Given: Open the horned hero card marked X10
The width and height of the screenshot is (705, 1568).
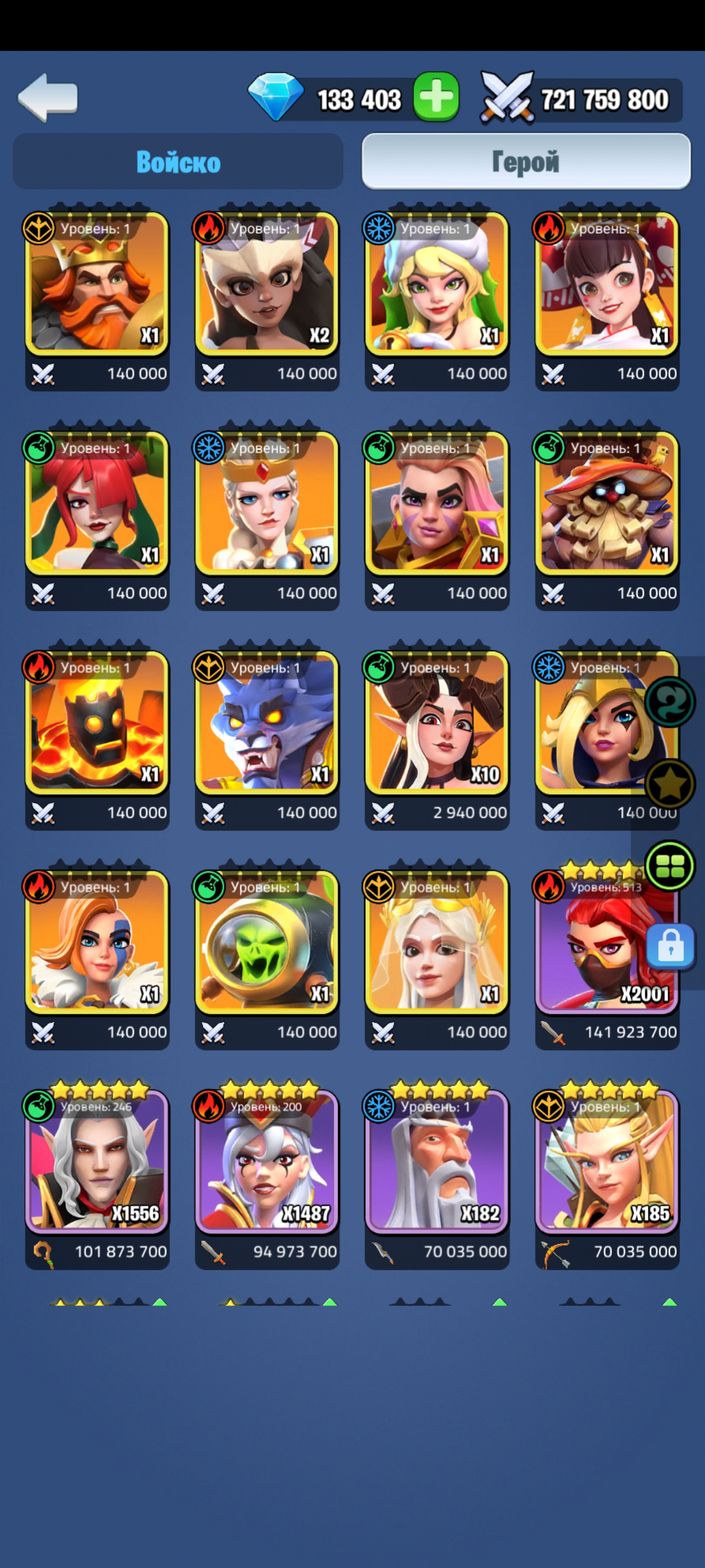Looking at the screenshot, I should pos(437,738).
